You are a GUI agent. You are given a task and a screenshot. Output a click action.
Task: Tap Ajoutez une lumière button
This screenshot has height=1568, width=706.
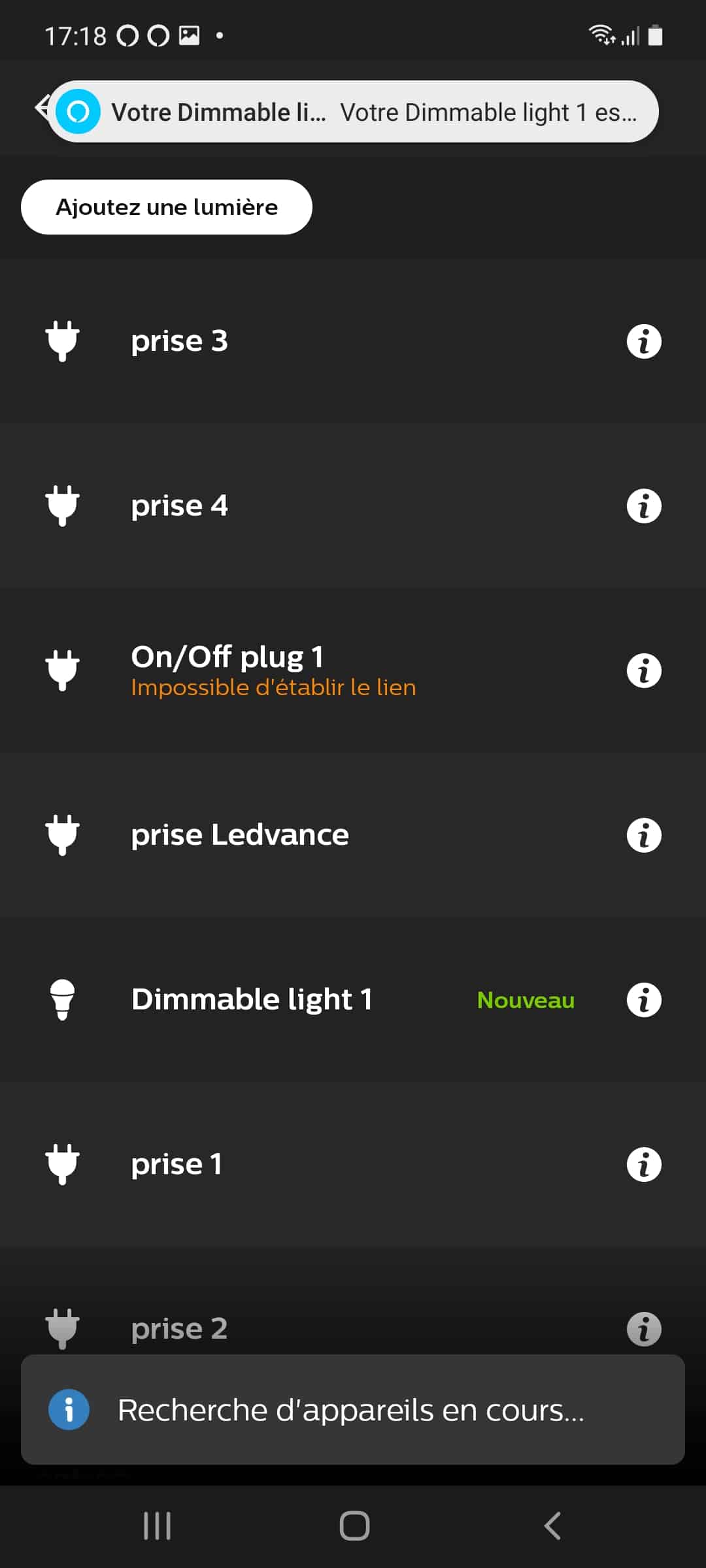point(167,207)
